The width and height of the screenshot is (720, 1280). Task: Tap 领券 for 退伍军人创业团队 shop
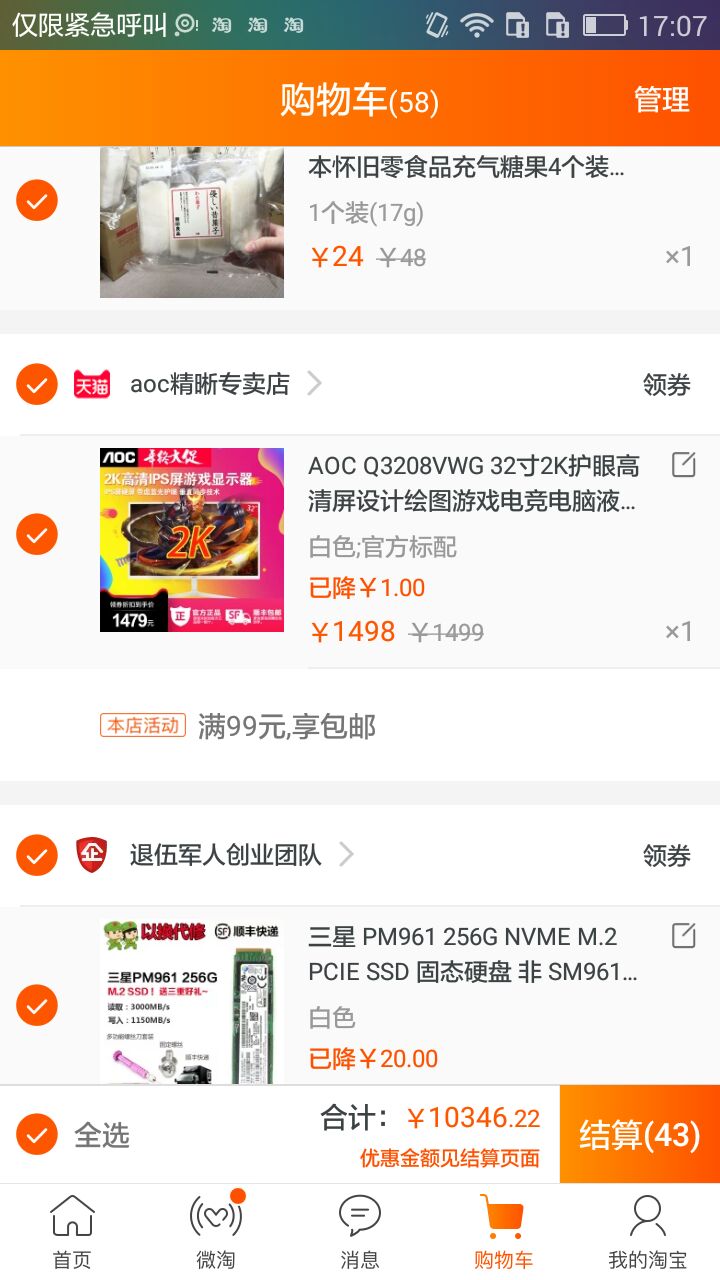pyautogui.click(x=666, y=855)
